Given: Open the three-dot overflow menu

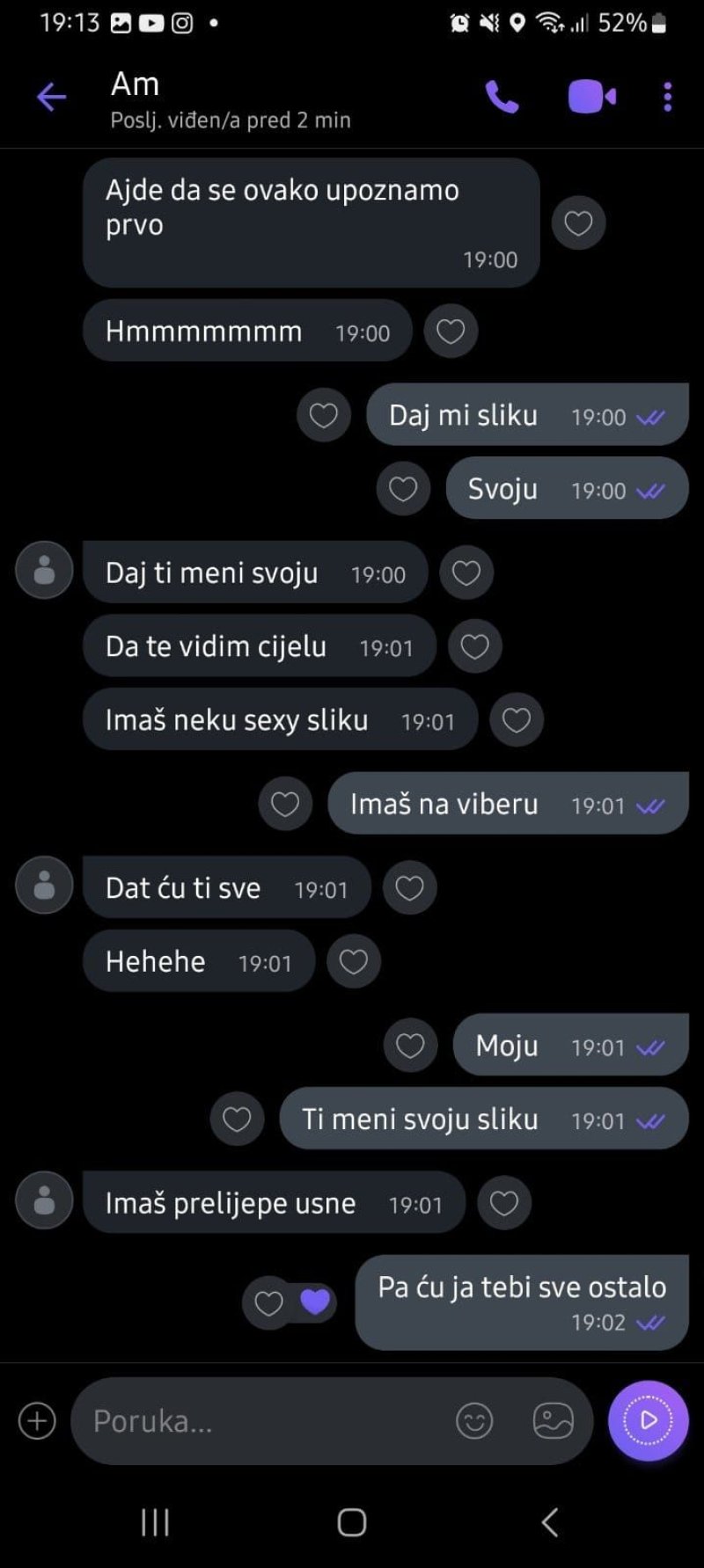Looking at the screenshot, I should click(x=668, y=97).
